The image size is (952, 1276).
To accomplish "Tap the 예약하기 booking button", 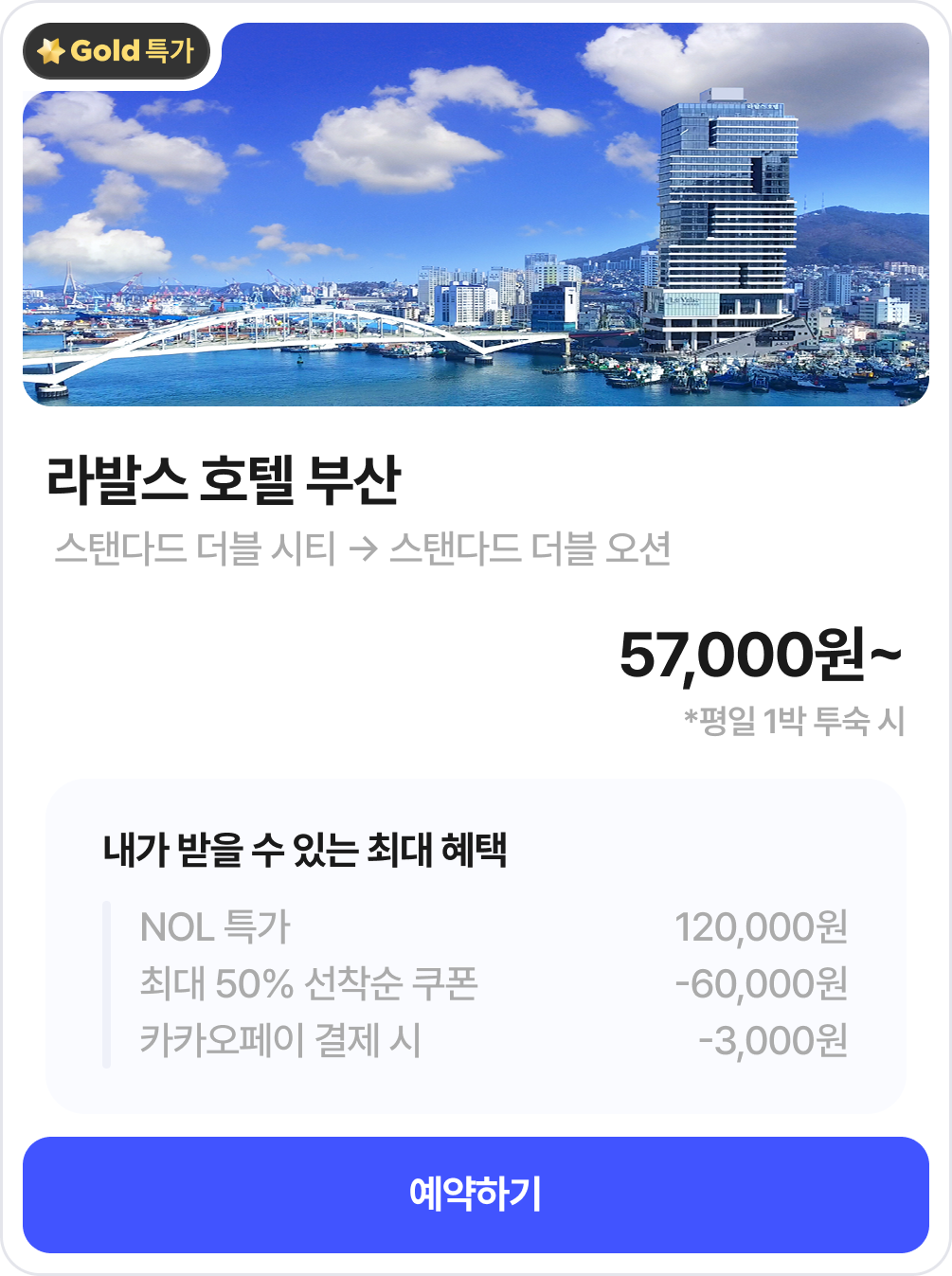I will click(x=476, y=1195).
